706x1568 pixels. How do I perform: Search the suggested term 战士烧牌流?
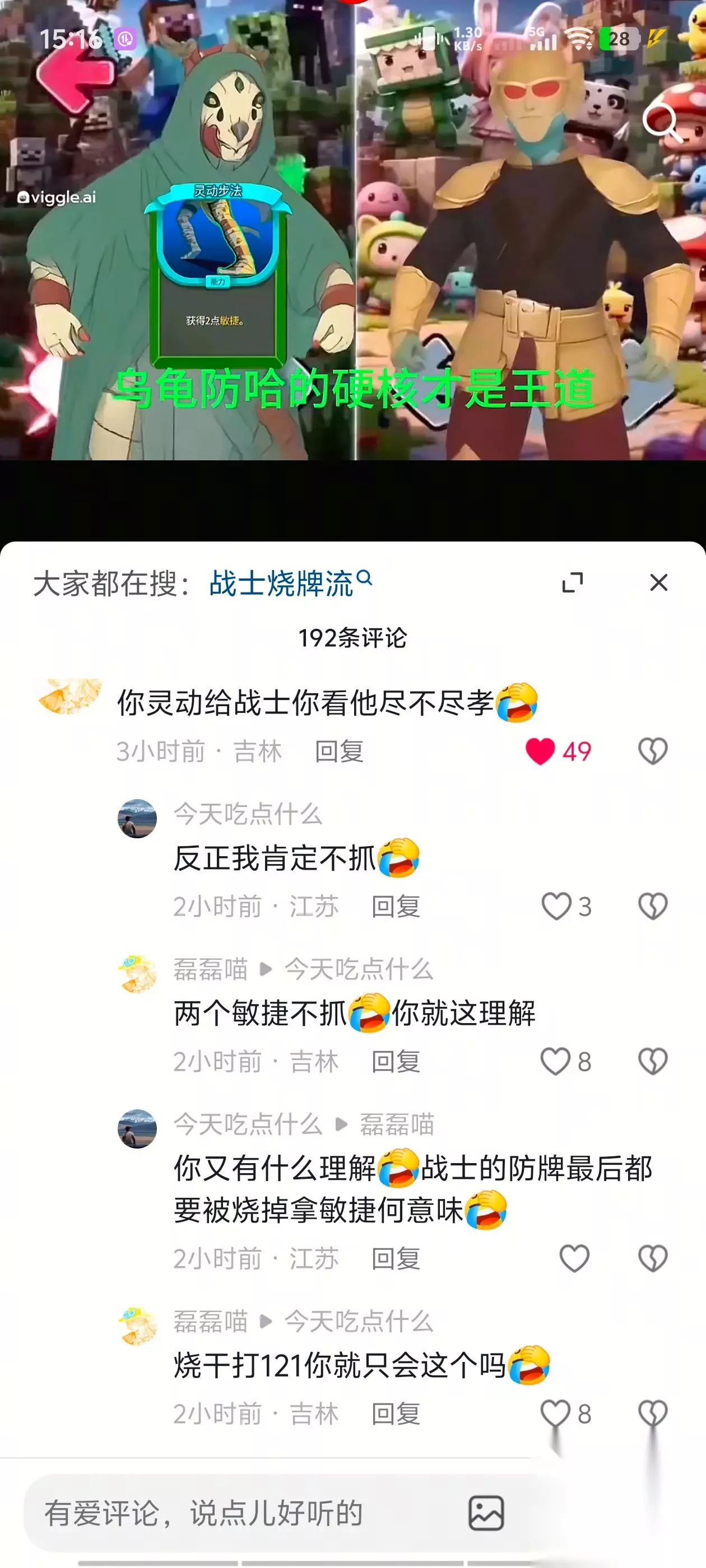[290, 583]
